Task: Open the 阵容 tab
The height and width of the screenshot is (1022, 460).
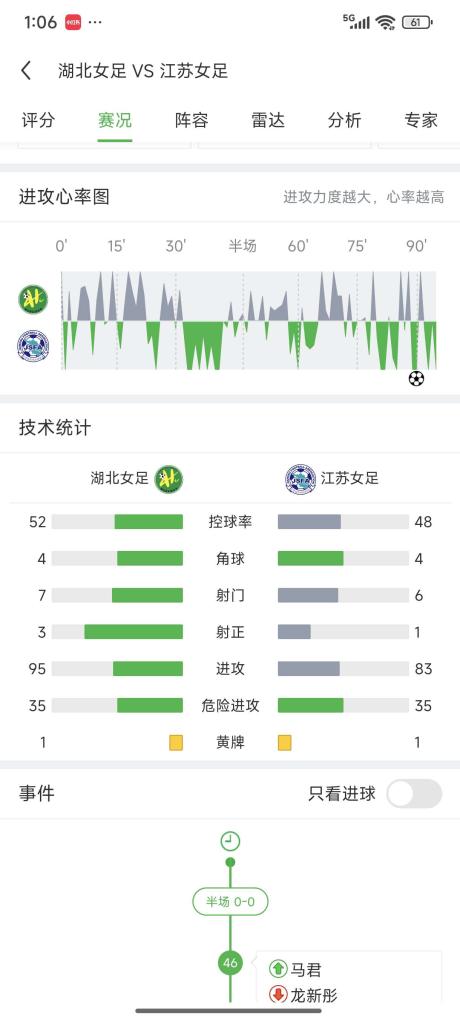Action: point(192,121)
